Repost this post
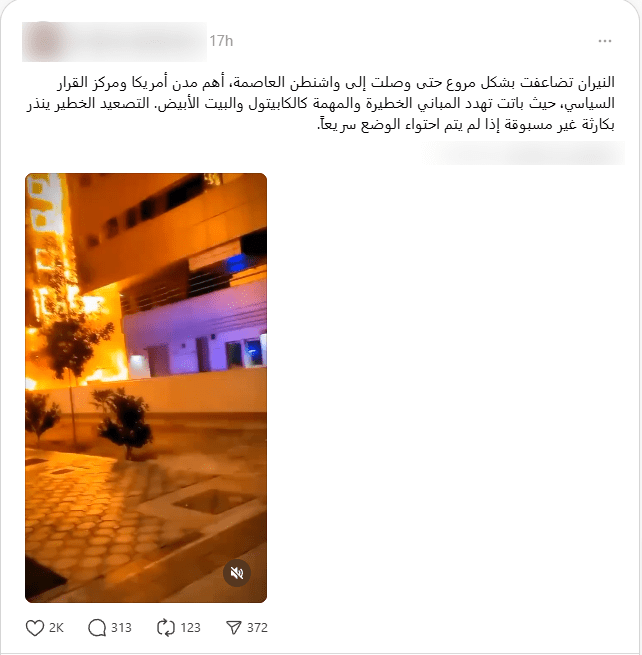Image resolution: width=642 pixels, height=655 pixels. [167, 627]
